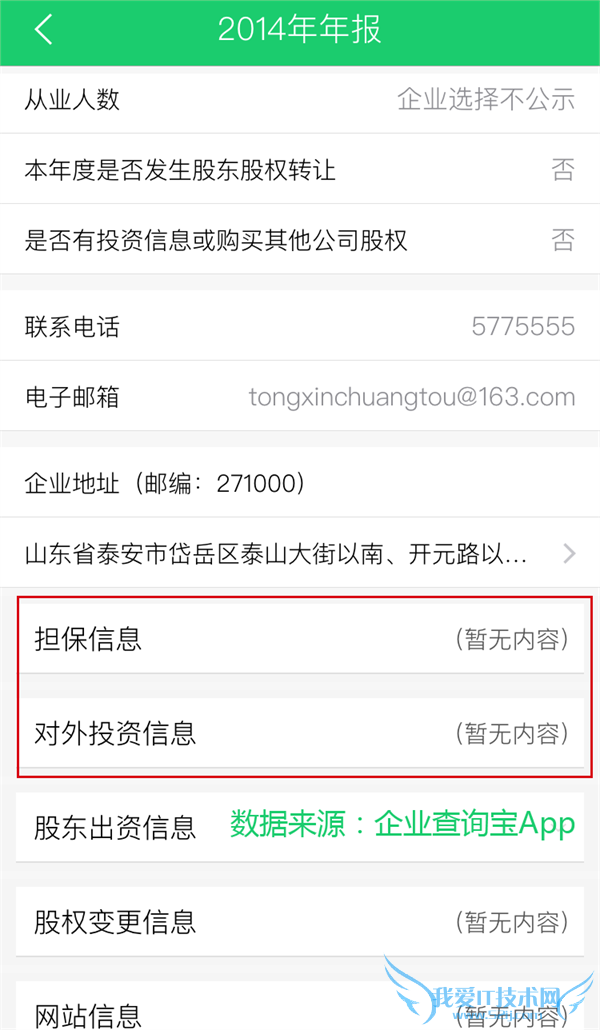Go back from the 2014 annual report
The image size is (600, 1030).
tap(43, 30)
